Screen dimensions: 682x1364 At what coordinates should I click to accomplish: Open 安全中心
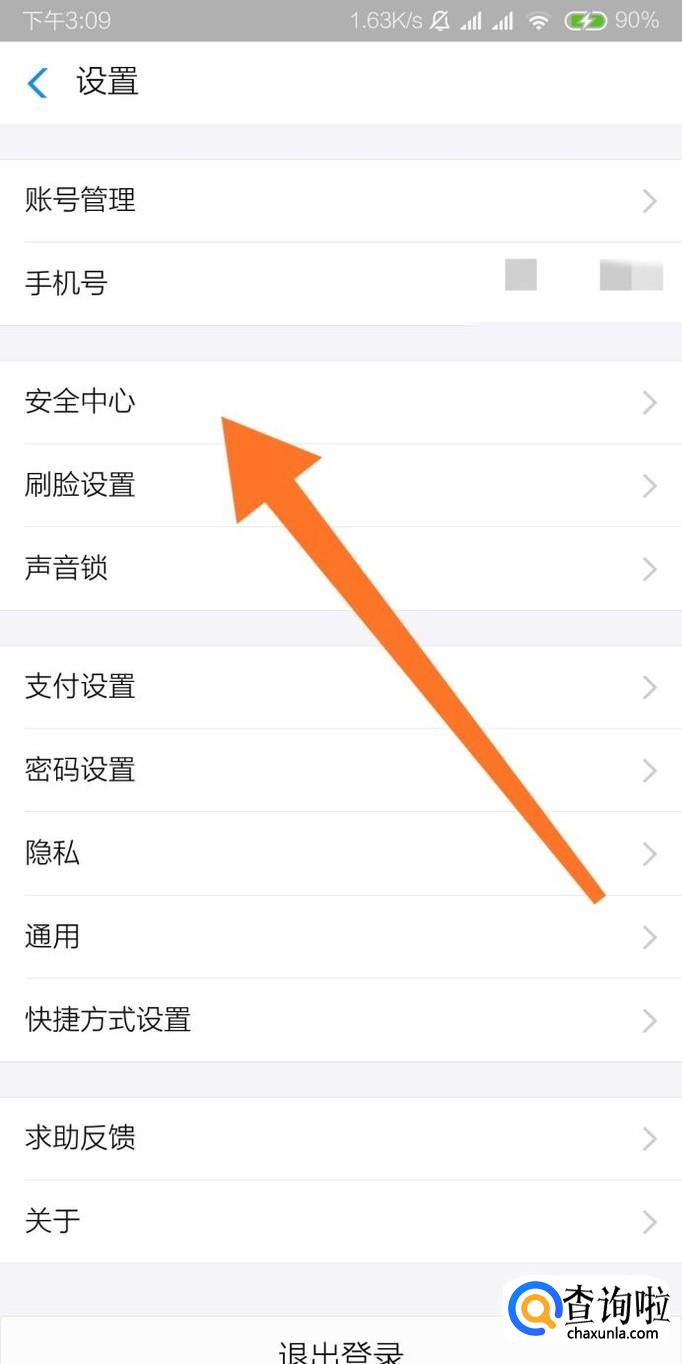point(341,402)
